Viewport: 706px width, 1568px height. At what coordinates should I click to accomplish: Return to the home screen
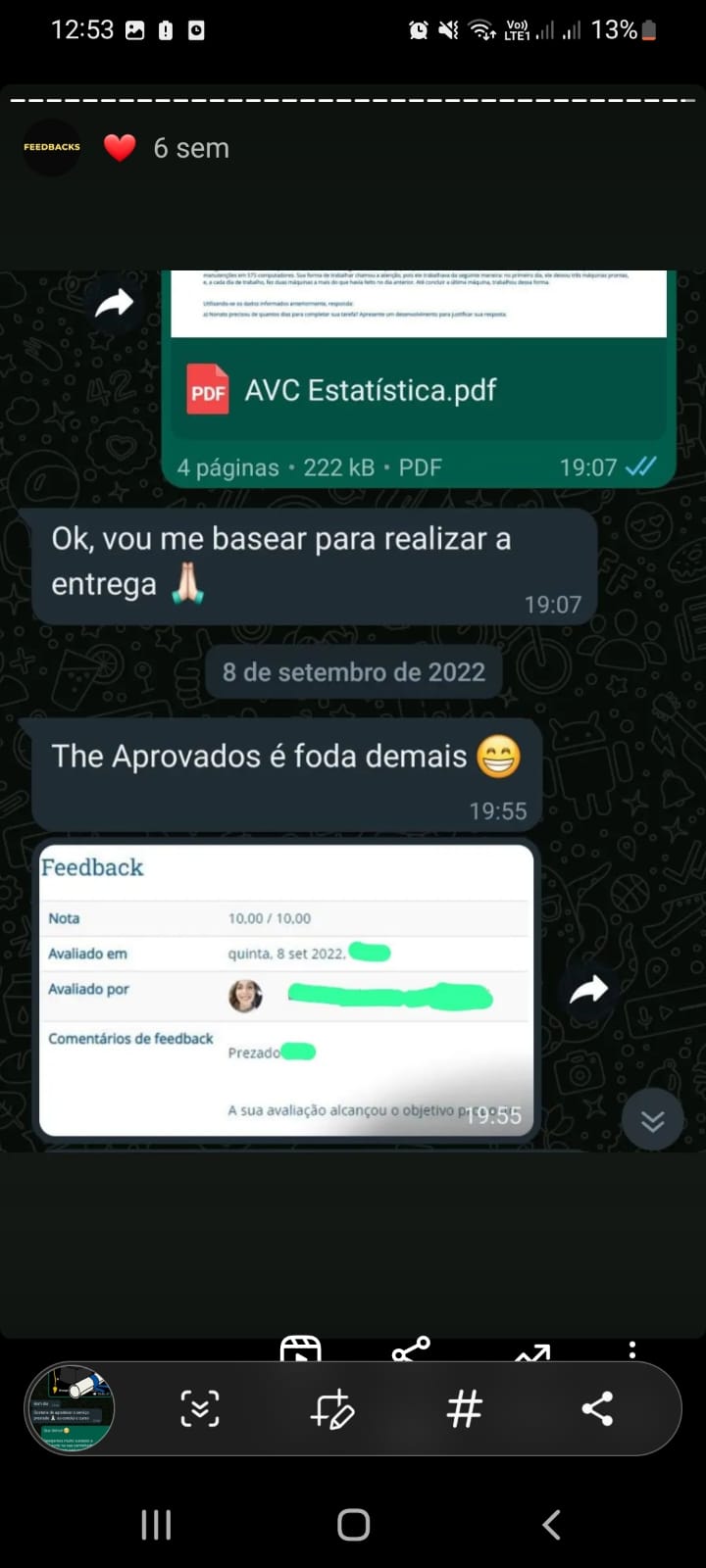(x=353, y=1524)
